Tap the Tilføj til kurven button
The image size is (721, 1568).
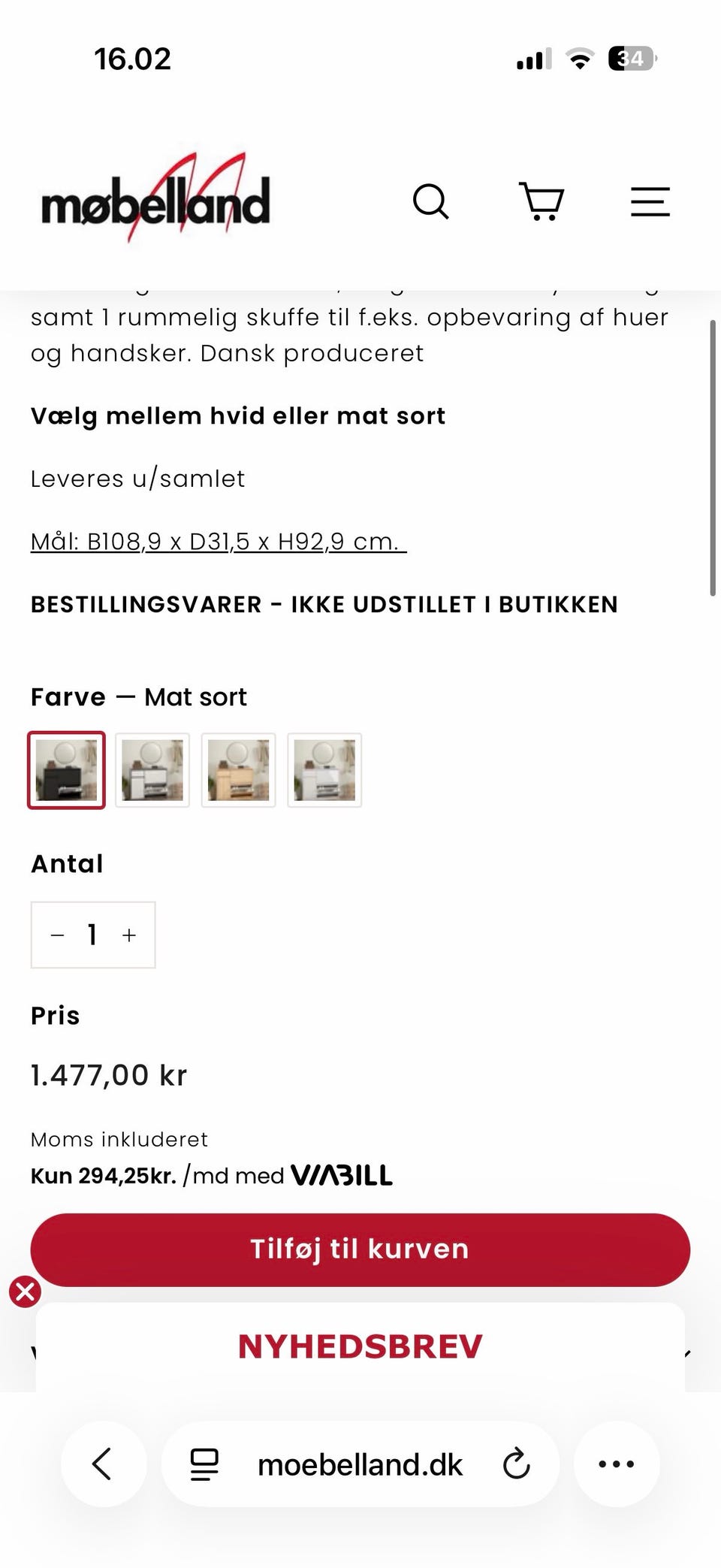click(x=360, y=1249)
